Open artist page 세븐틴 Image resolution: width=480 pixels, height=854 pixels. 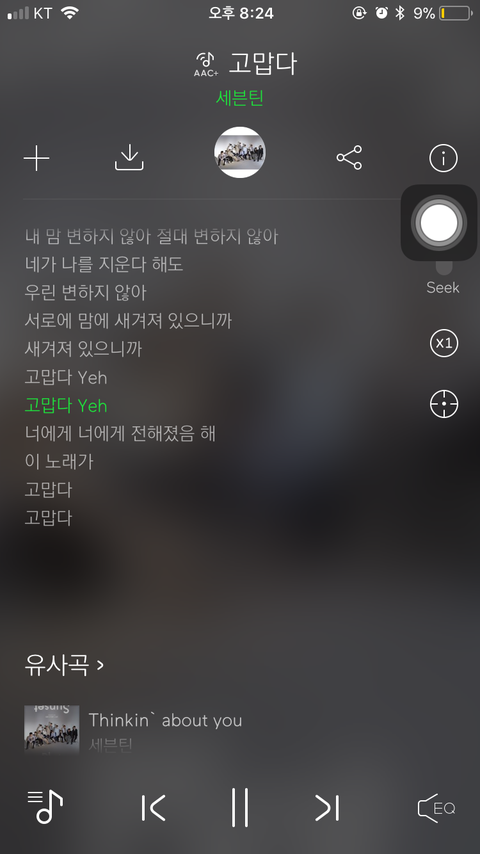[x=240, y=98]
